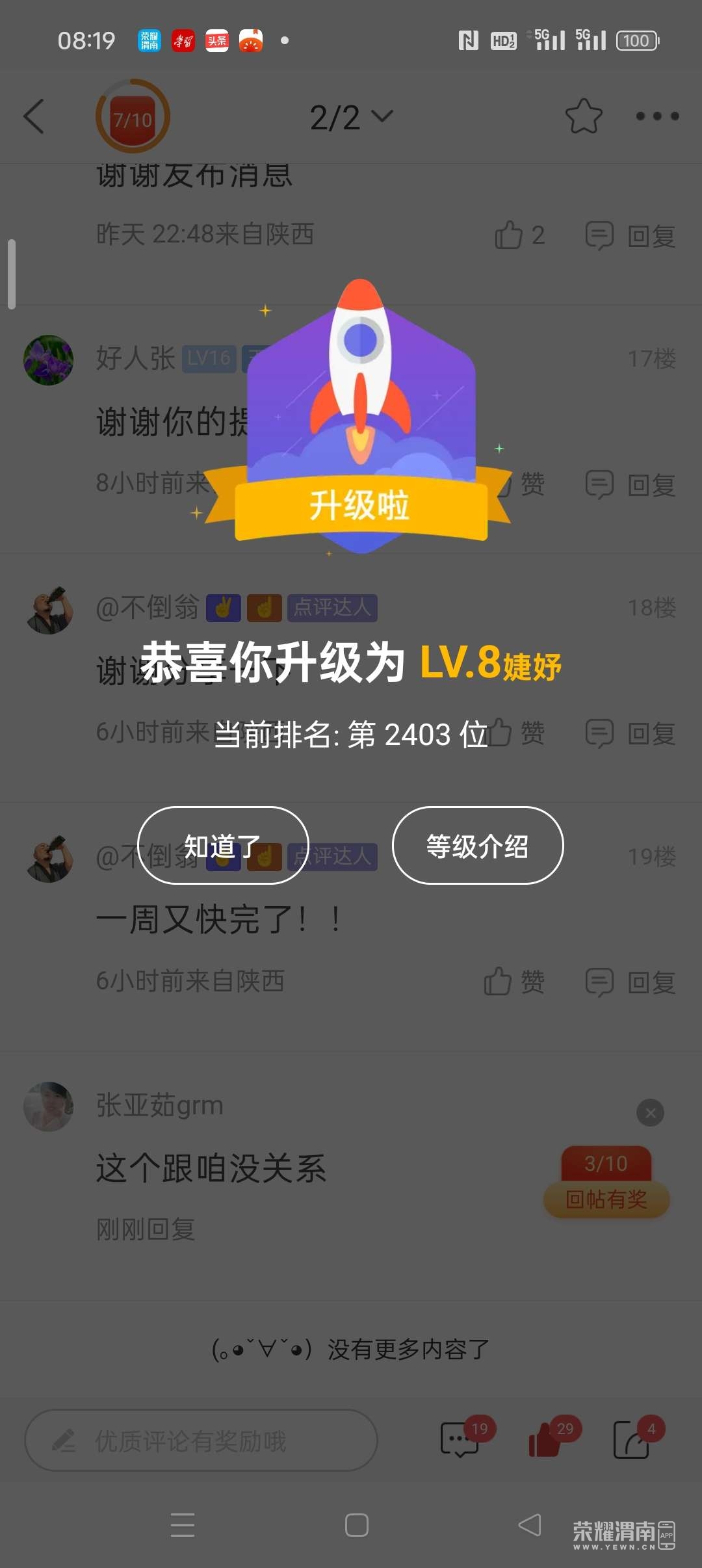702x1568 pixels.
Task: Reply to 好人张's 17楼 comment
Action: (630, 485)
